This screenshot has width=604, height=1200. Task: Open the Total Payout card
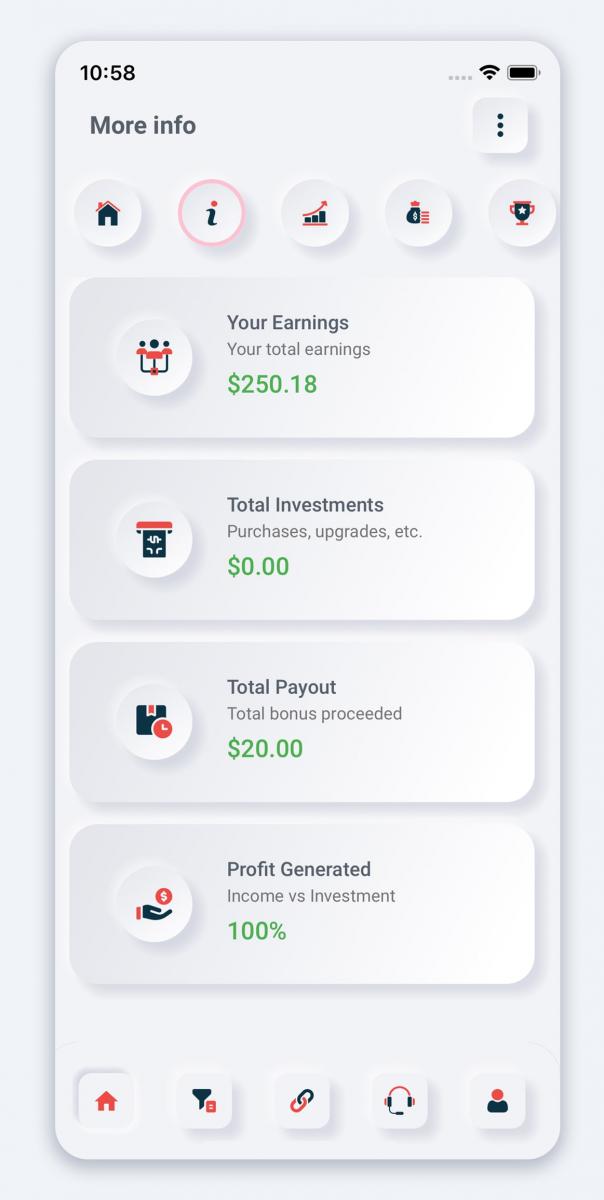tap(302, 722)
